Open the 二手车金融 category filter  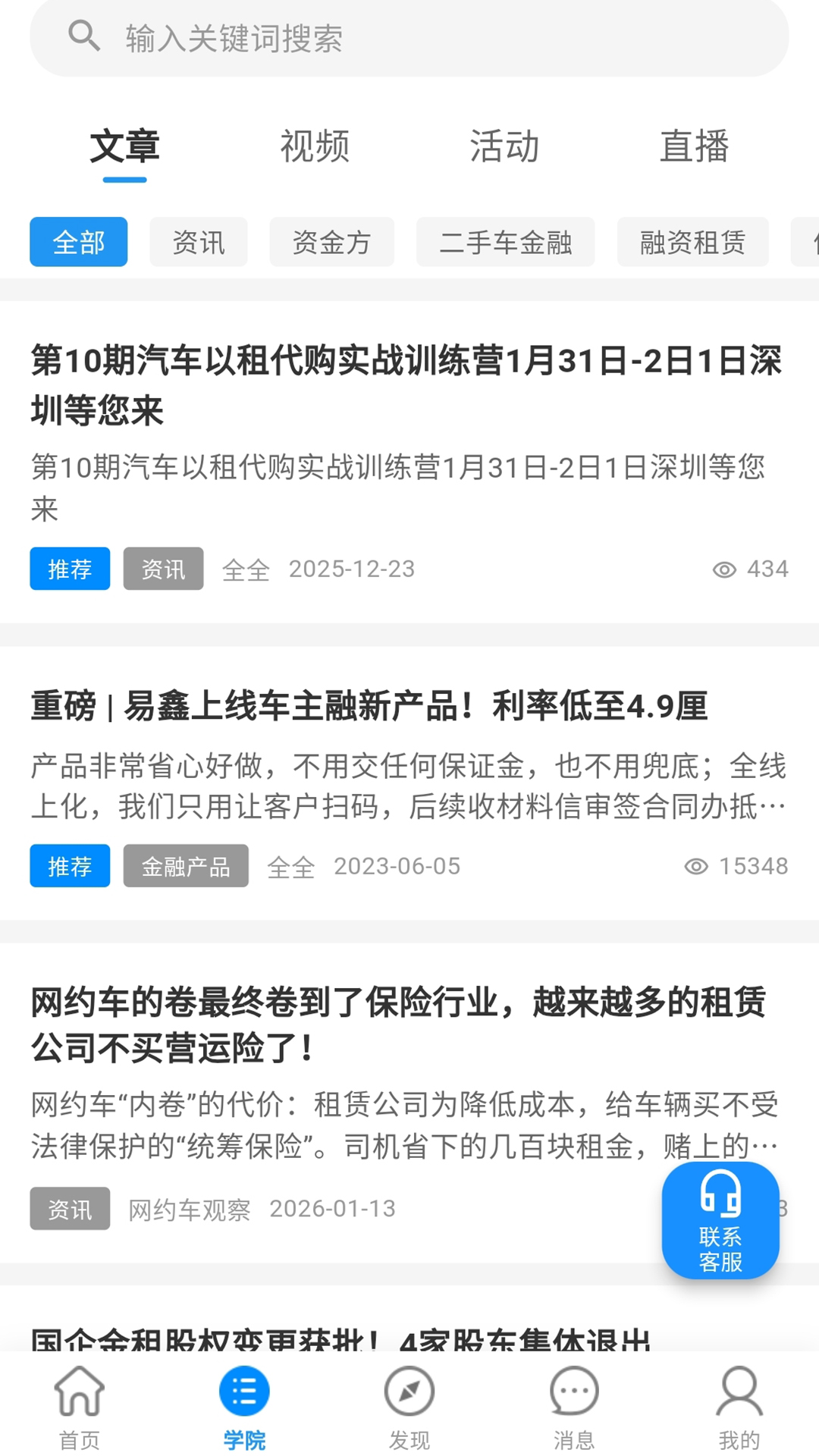click(506, 242)
